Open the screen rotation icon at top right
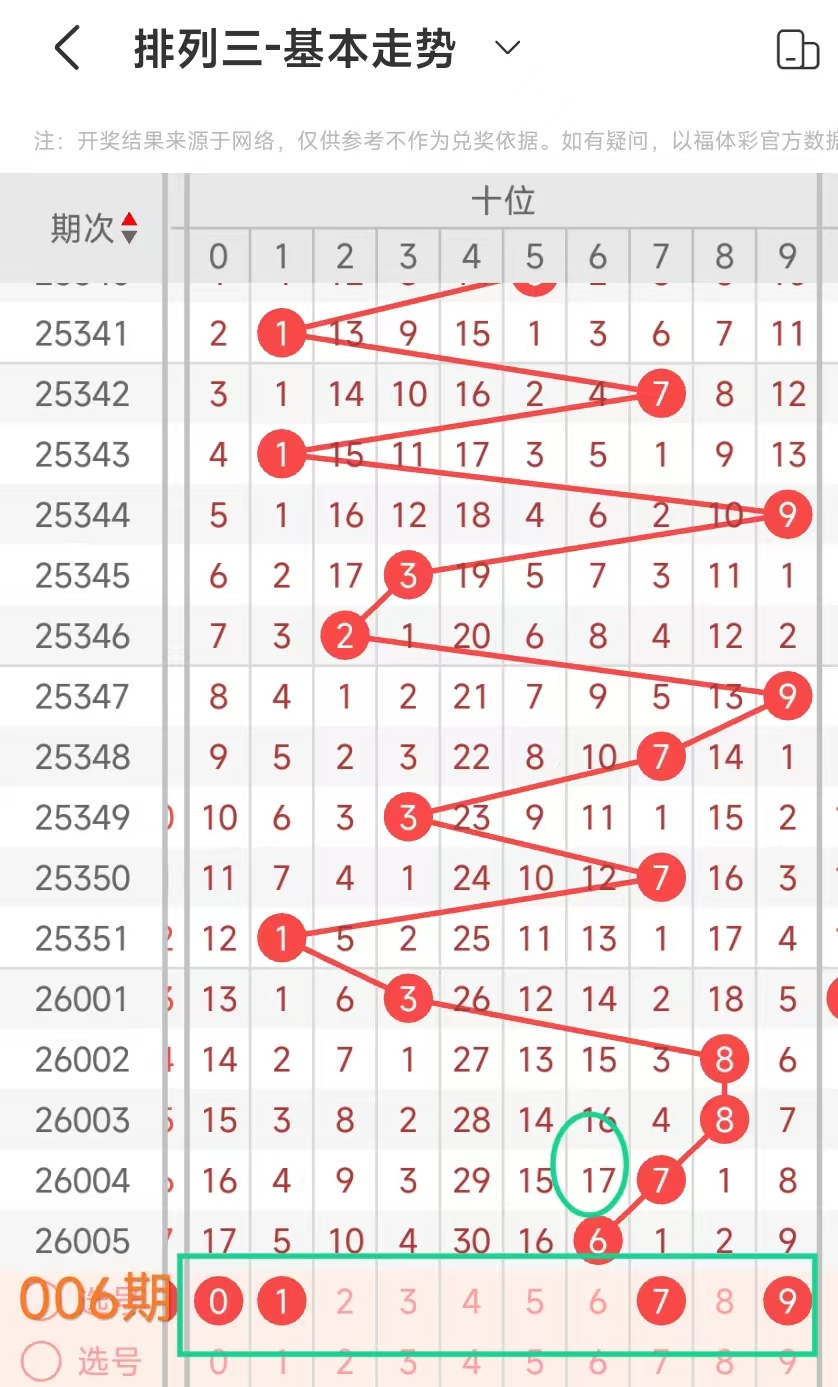Image resolution: width=838 pixels, height=1387 pixels. coord(797,49)
